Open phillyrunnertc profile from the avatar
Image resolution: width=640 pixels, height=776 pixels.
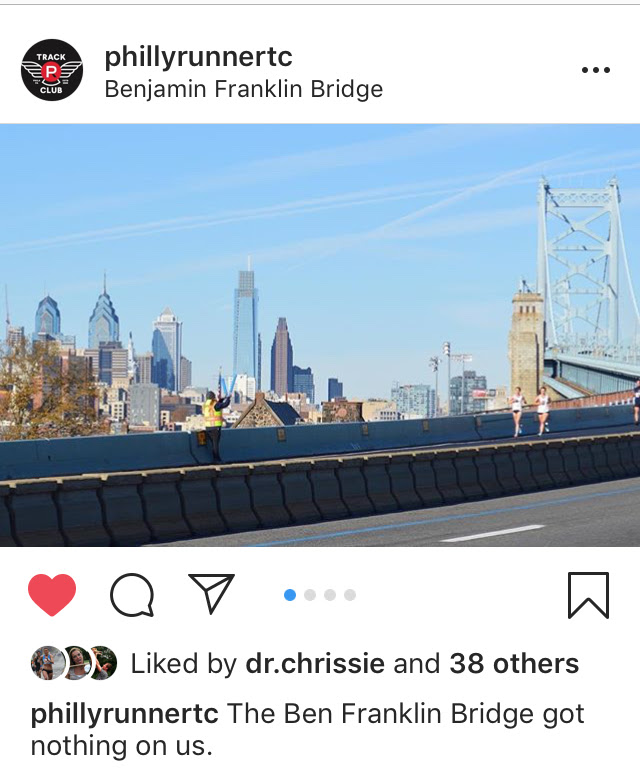tap(51, 72)
